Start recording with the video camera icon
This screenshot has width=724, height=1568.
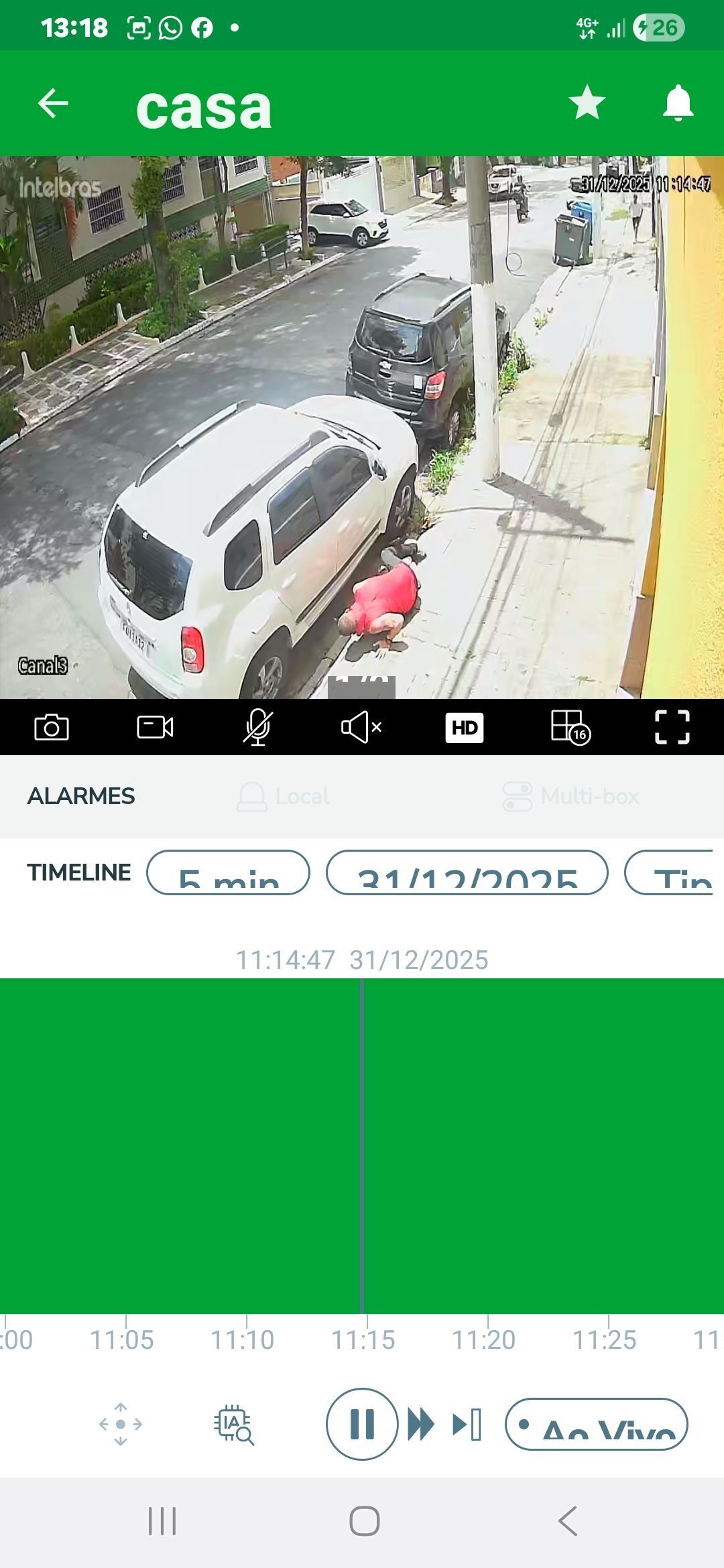[x=155, y=727]
